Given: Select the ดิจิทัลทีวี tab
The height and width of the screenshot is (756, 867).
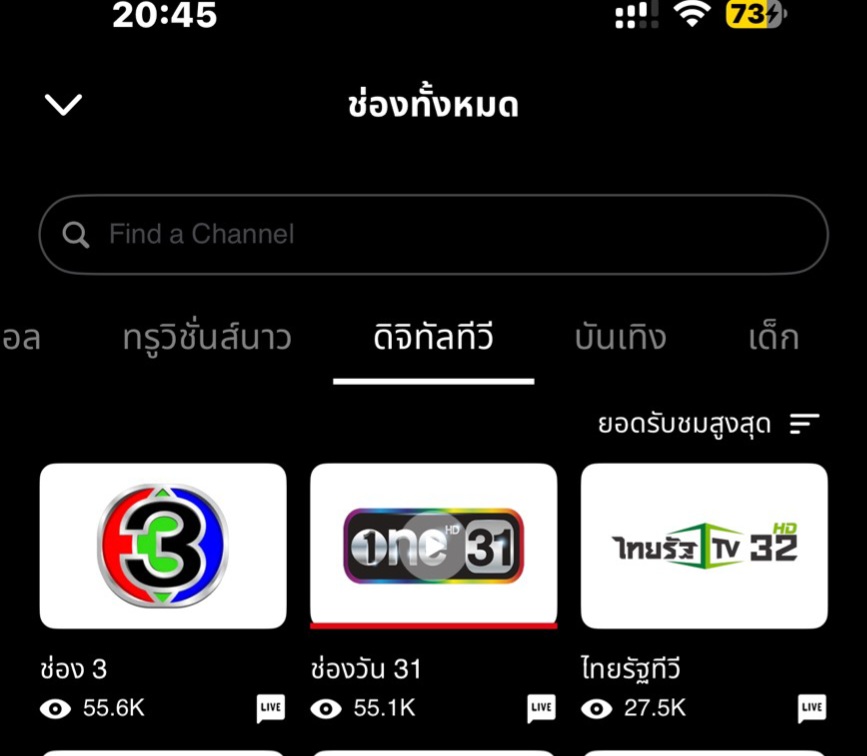Looking at the screenshot, I should pos(433,338).
